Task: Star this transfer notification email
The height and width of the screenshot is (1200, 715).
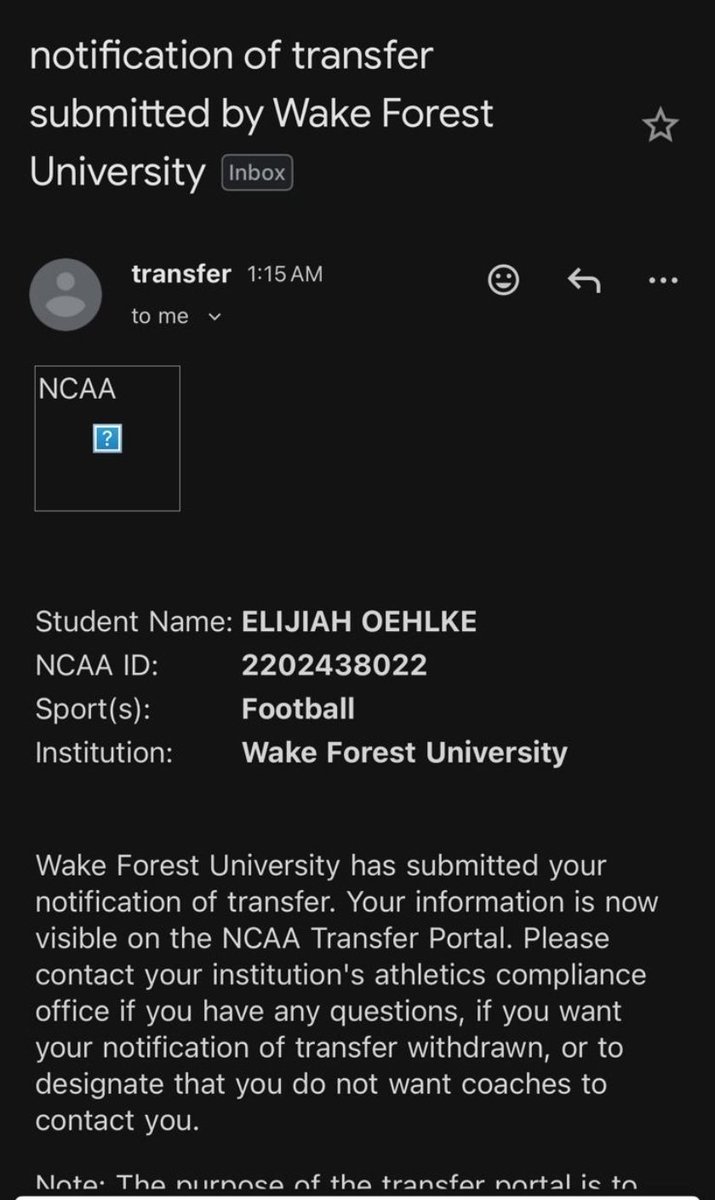Action: point(660,126)
